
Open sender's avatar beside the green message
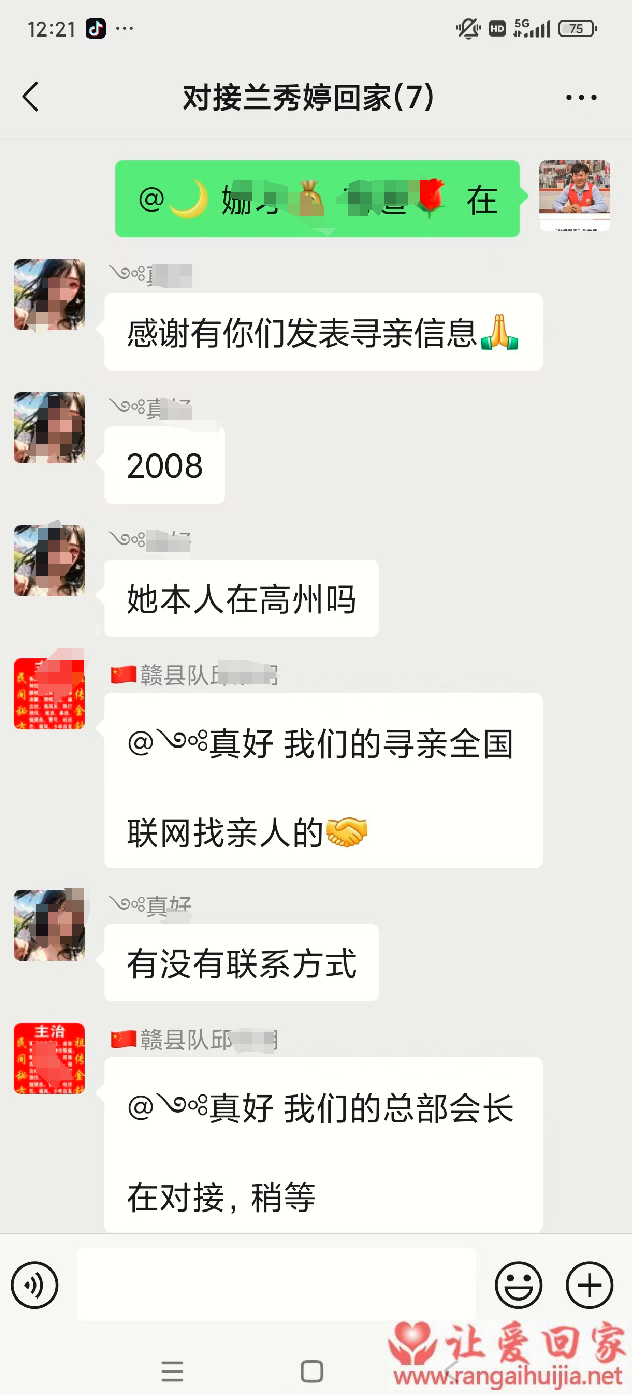coord(574,196)
